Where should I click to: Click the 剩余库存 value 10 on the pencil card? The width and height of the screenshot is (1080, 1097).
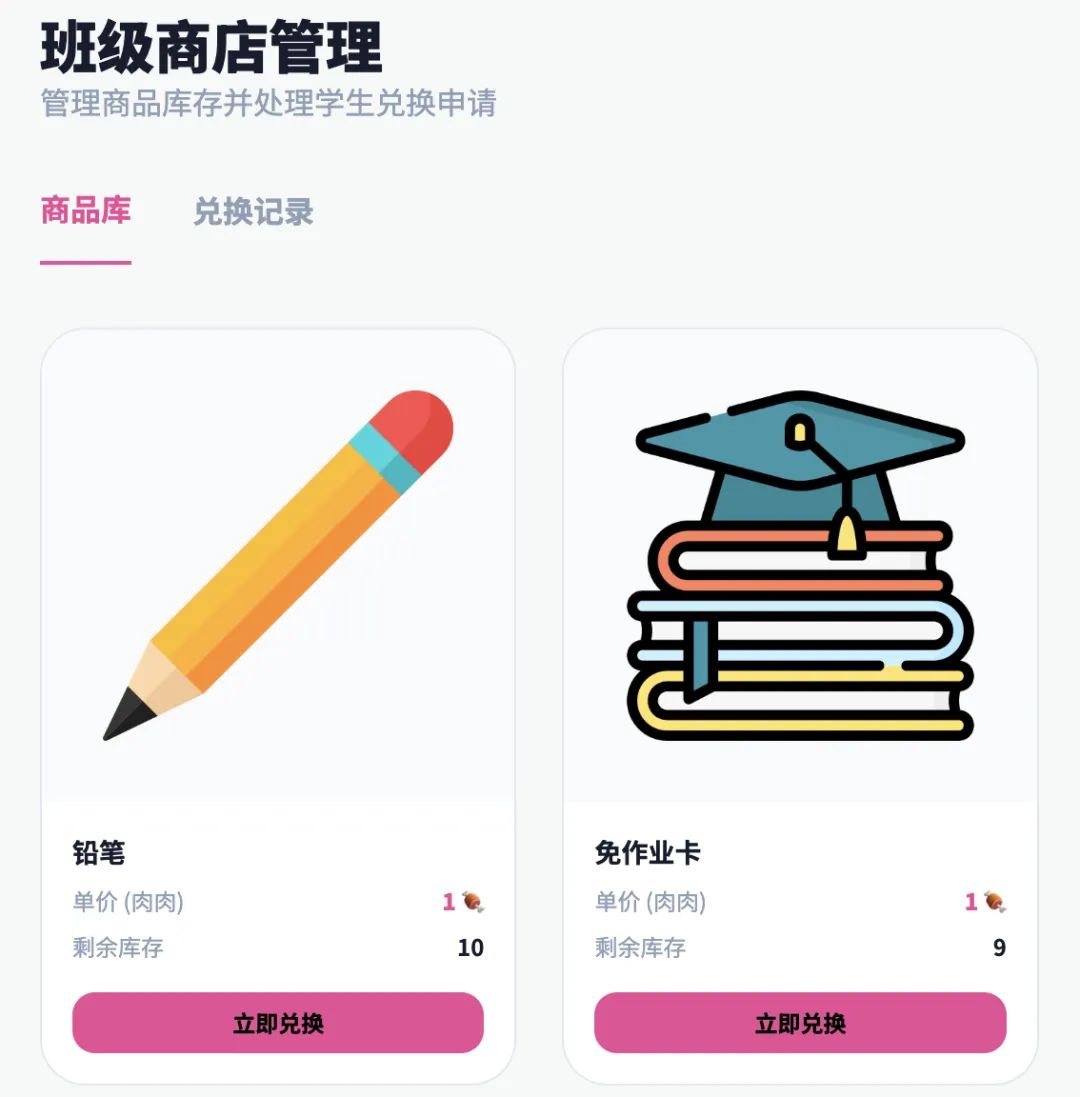[x=470, y=948]
